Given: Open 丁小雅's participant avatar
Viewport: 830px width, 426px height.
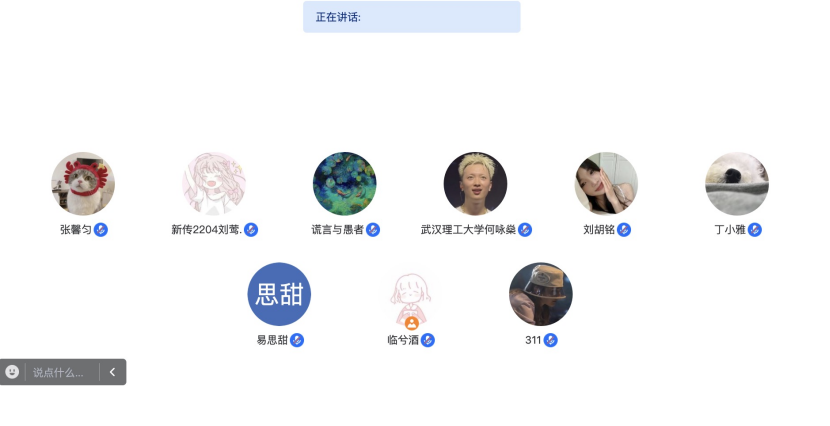Looking at the screenshot, I should coord(737,184).
